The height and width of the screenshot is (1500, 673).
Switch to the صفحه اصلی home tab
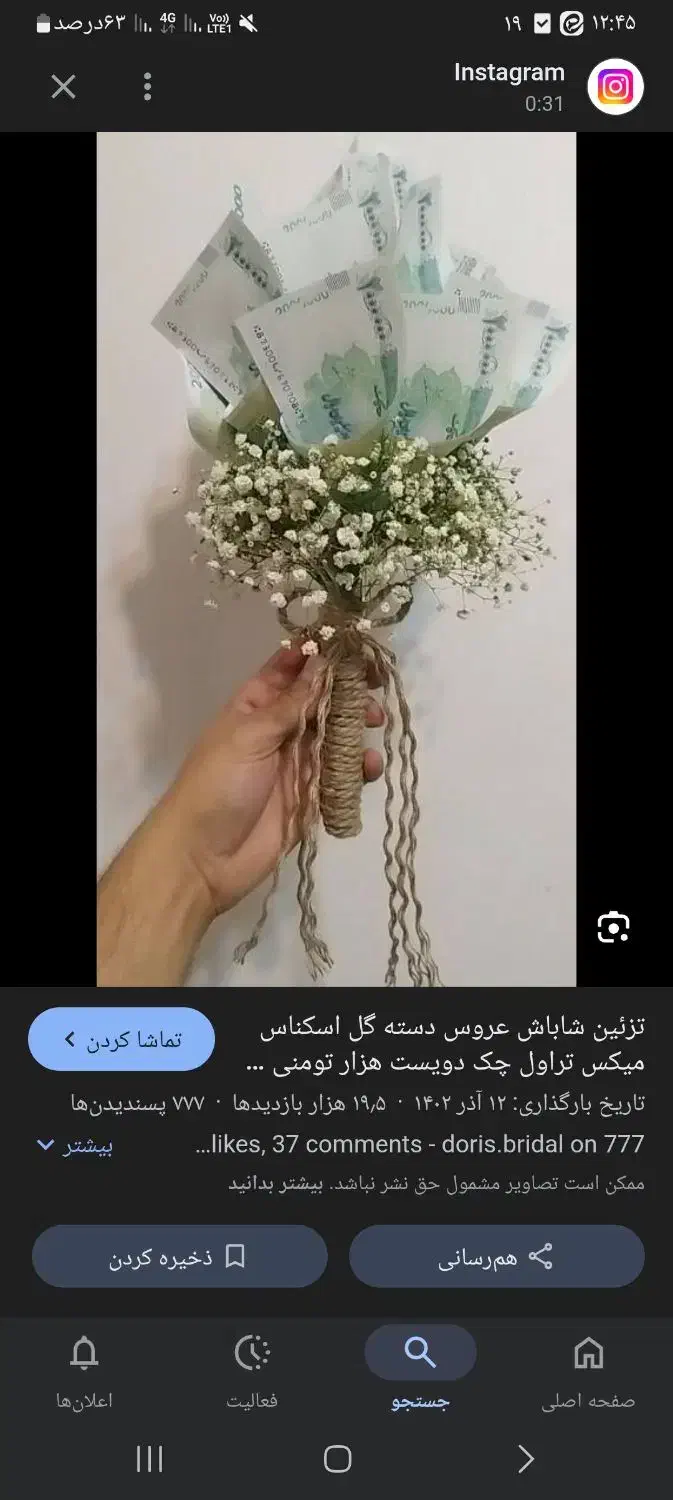click(x=588, y=1372)
